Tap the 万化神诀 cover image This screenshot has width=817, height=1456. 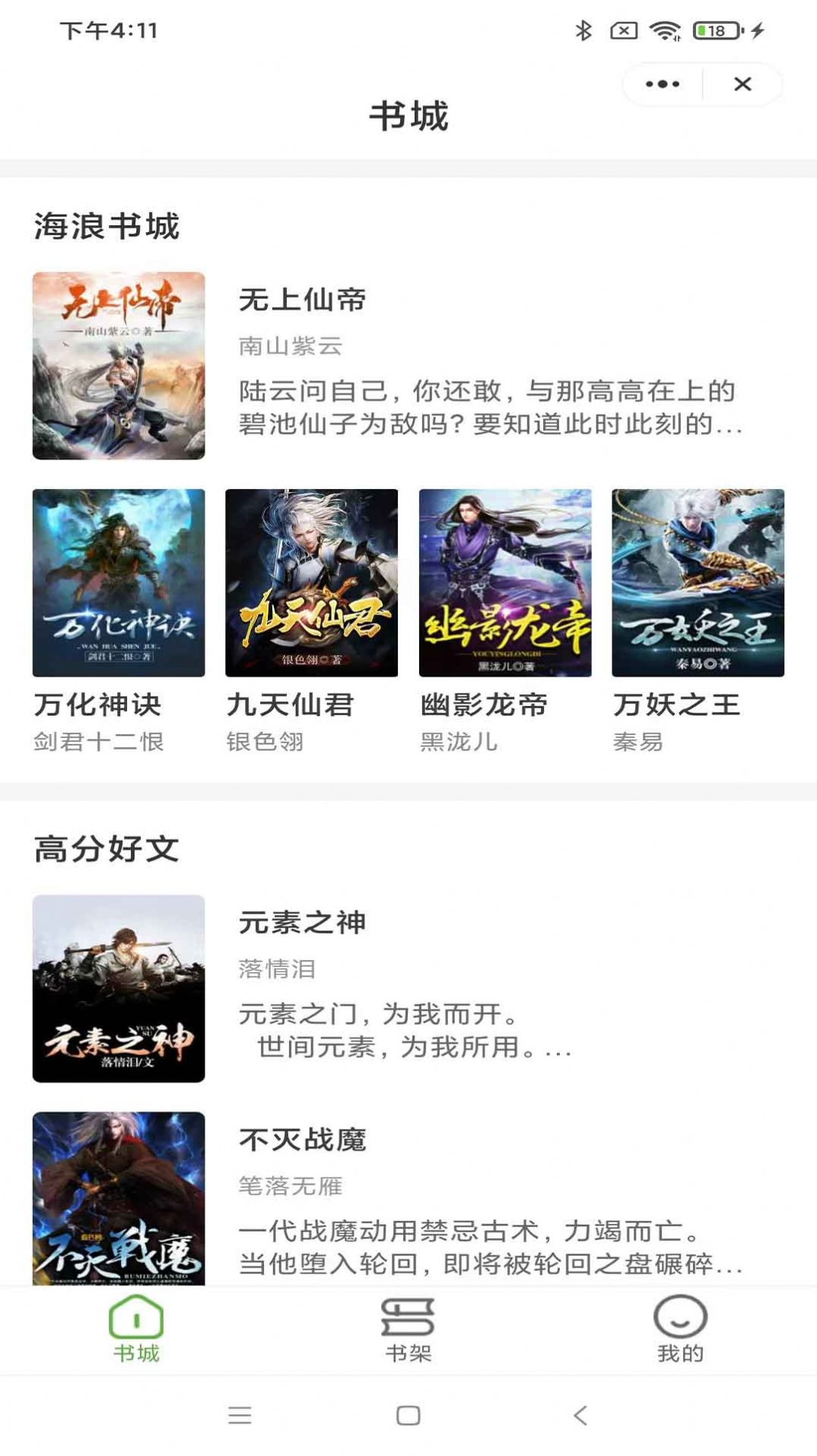point(119,583)
